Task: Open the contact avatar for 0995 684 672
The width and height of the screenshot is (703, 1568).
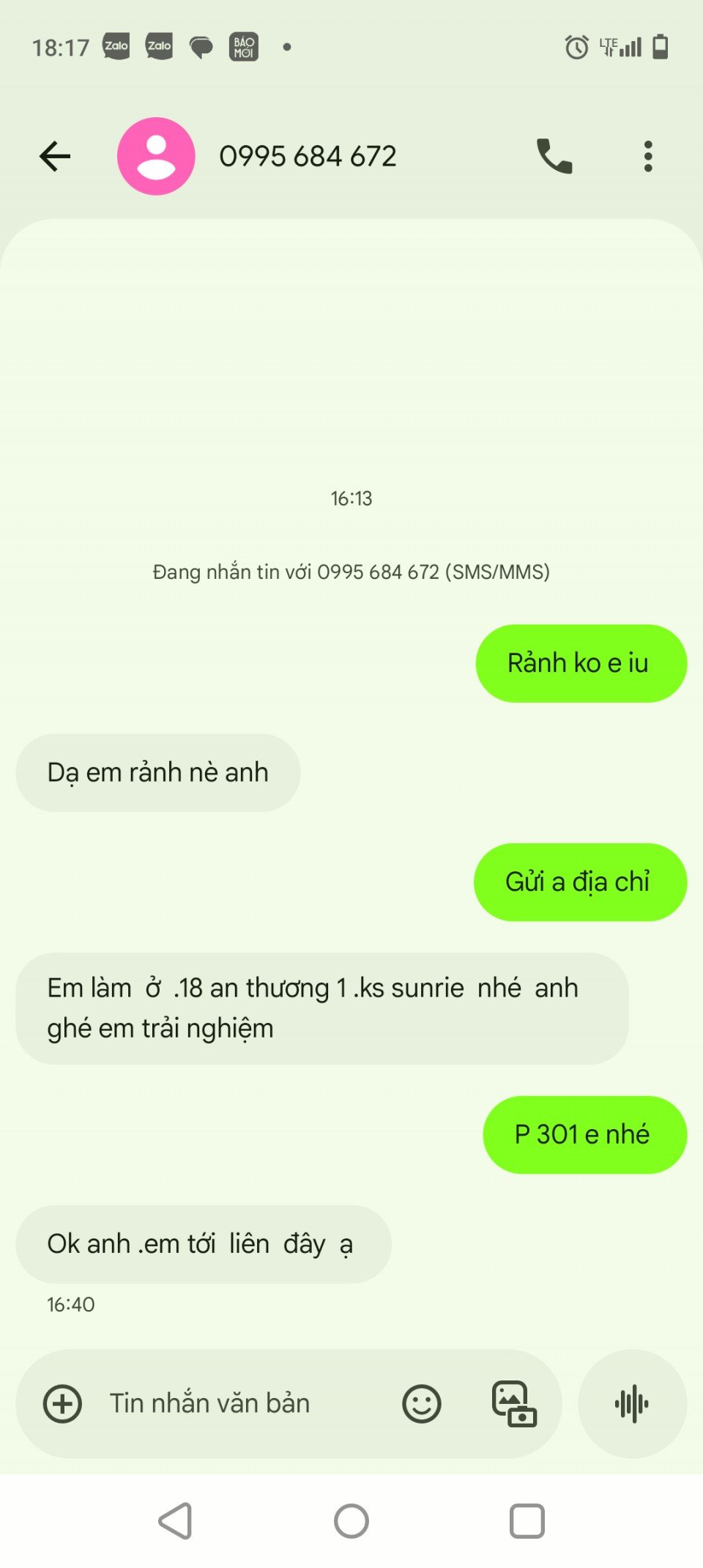Action: pos(156,156)
